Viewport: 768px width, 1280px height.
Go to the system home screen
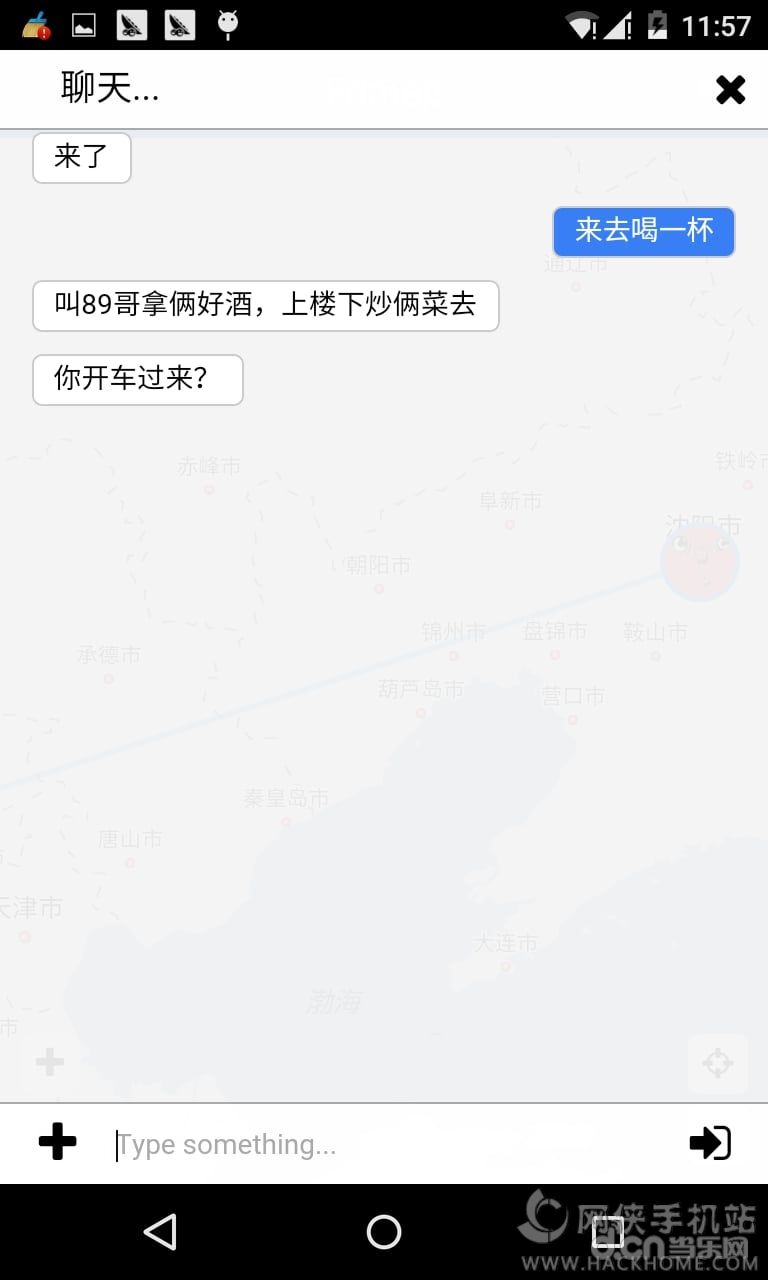pos(384,1232)
